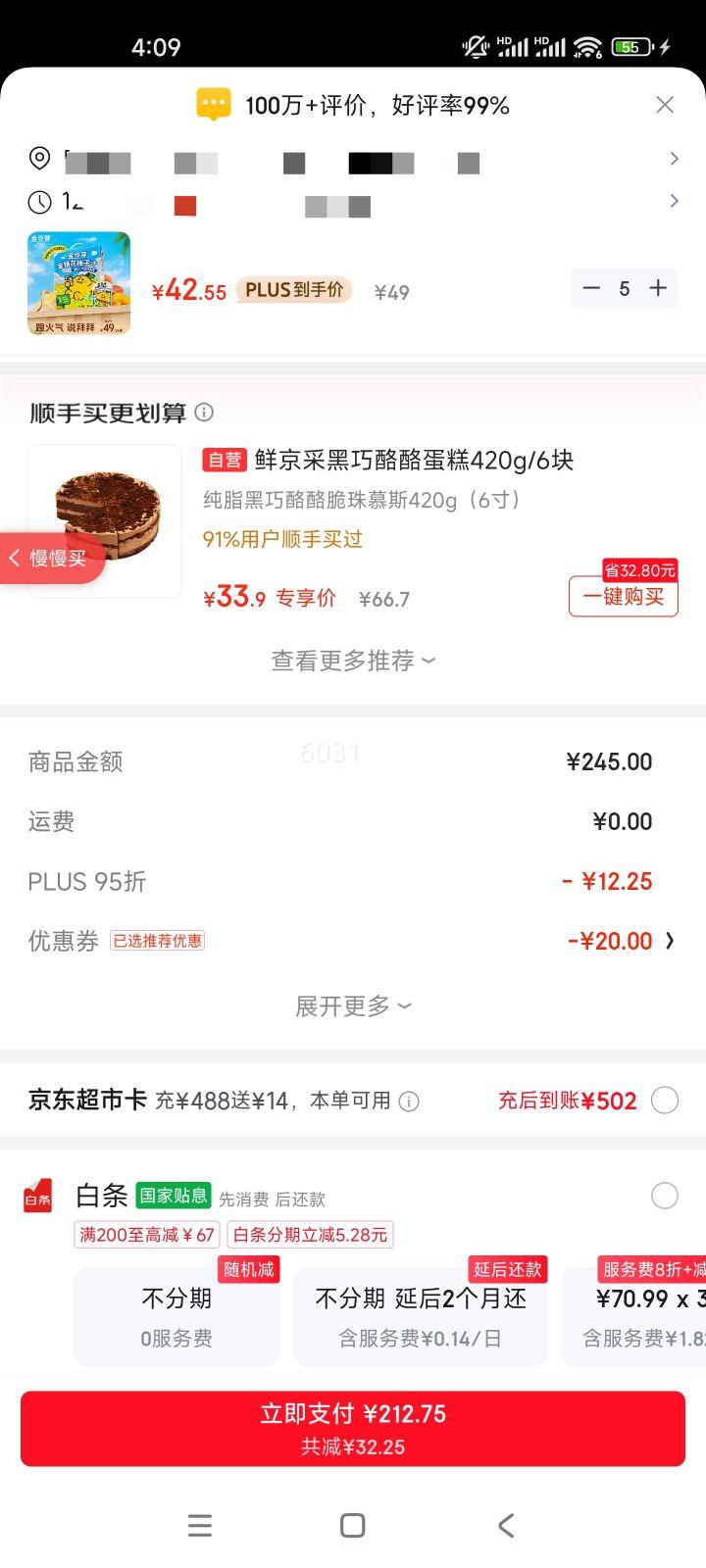The width and height of the screenshot is (706, 1568).
Task: Click the recent apps icon in the navigation bar
Action: click(x=200, y=1525)
